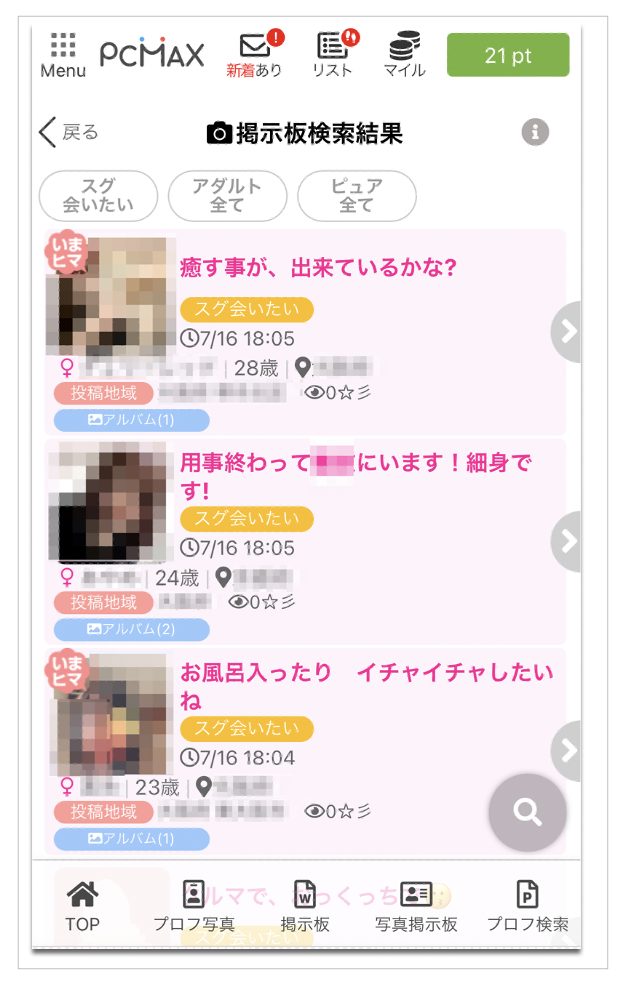Open post お風呂入ったり イチャイチャしたいね
Viewport: 642px width, 988px height.
coord(366,685)
